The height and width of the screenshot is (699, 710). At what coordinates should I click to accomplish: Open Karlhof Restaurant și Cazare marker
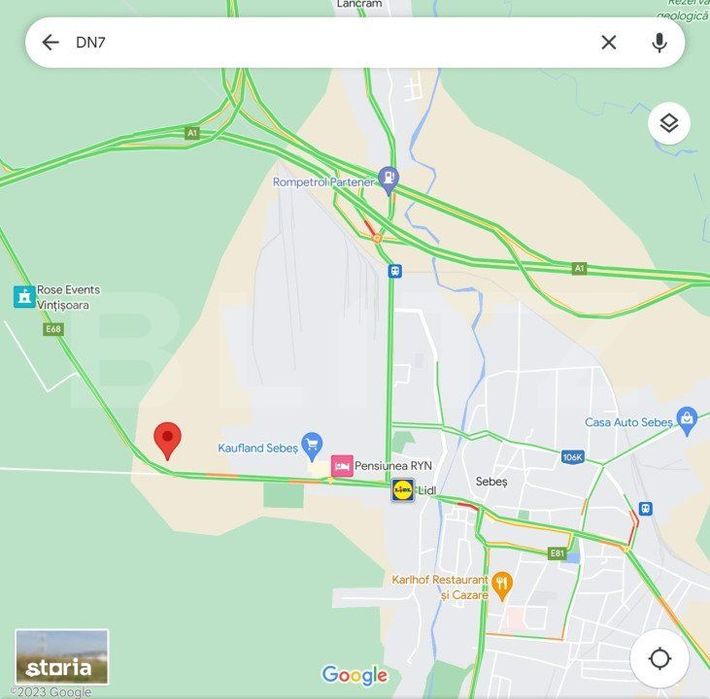502,583
